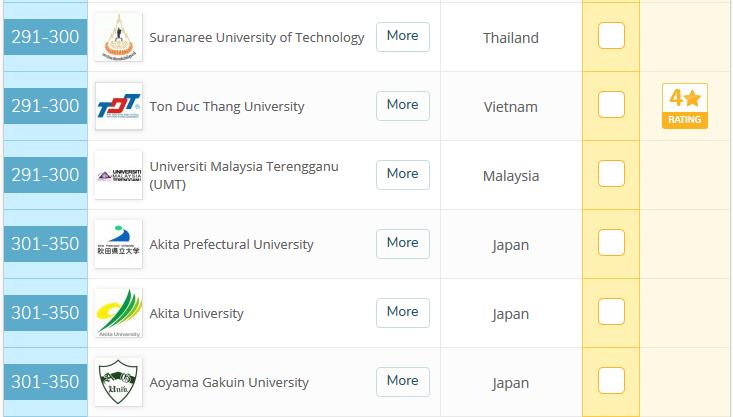733x417 pixels.
Task: Select Aoyama Gakuin University checkbox
Action: tap(611, 381)
